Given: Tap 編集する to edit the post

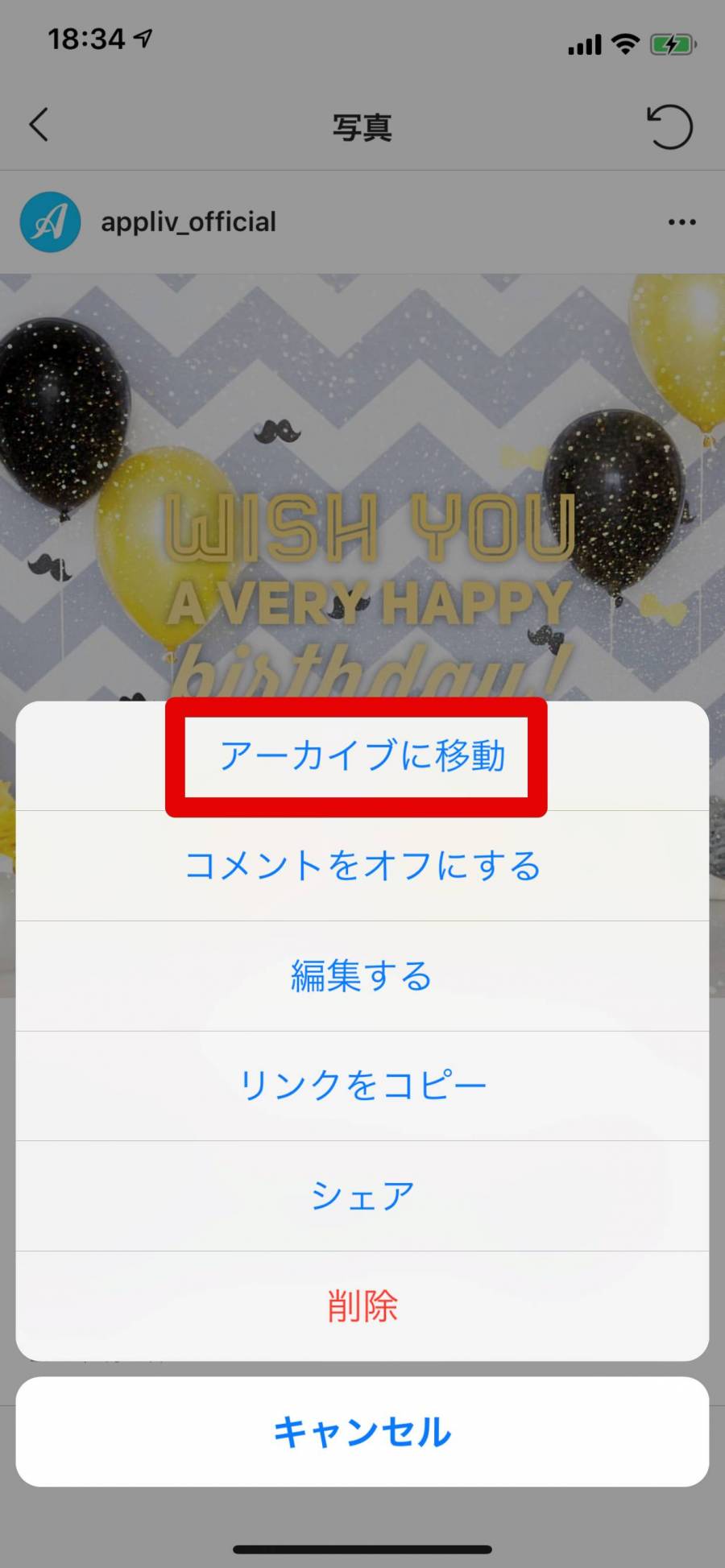Looking at the screenshot, I should coord(362,975).
